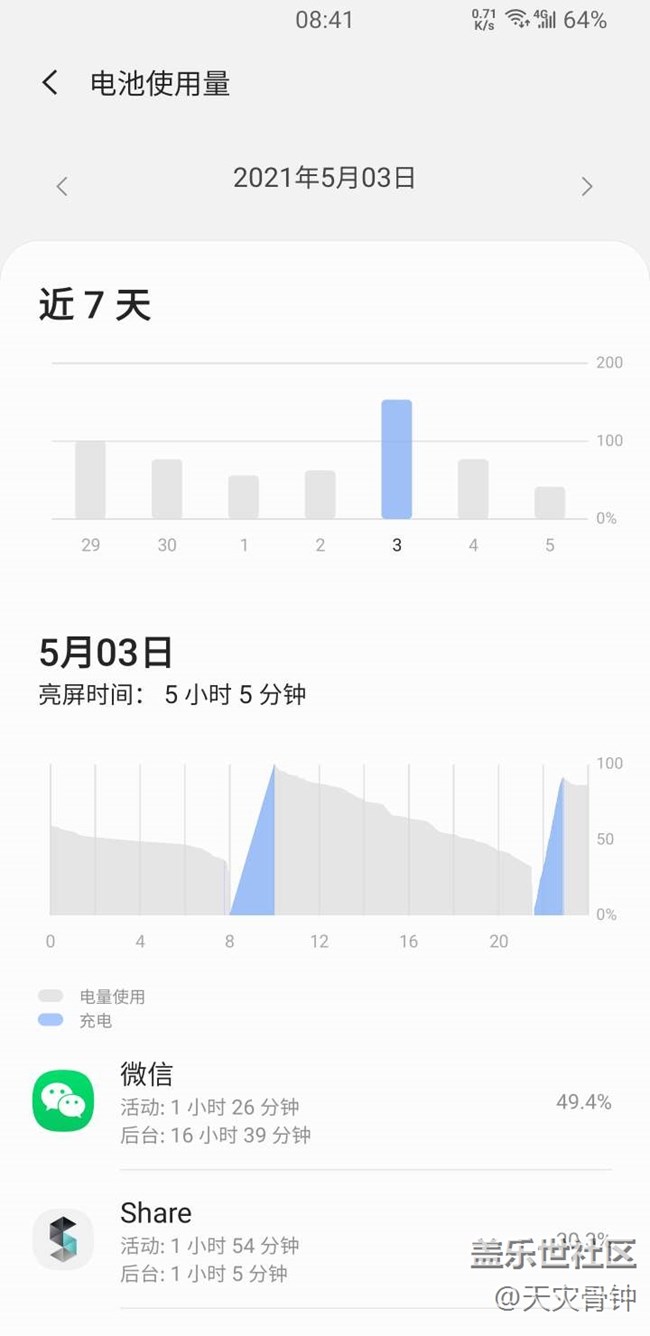Select the bar for day 1
Screen dimensions: 650x1336
[243, 497]
